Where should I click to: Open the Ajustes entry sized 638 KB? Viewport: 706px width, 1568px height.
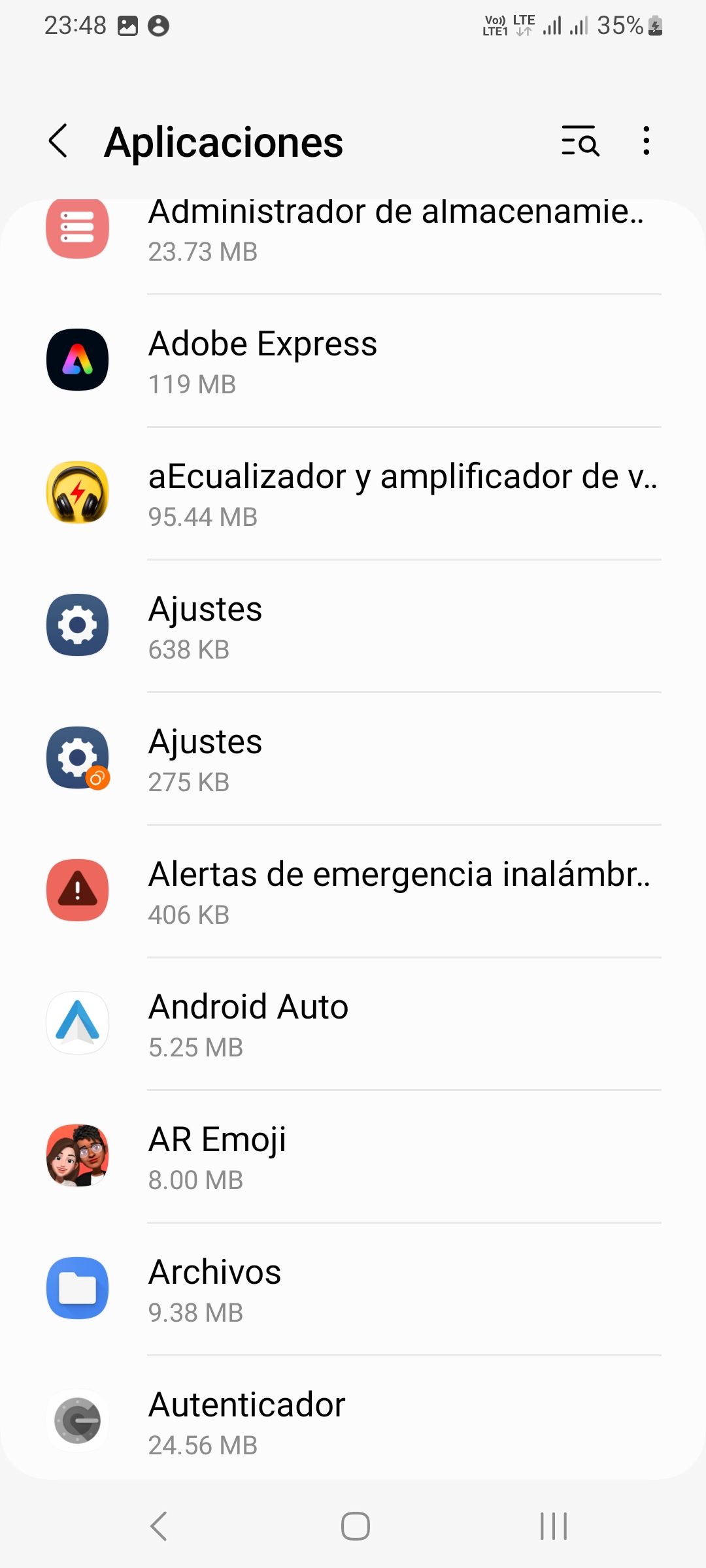(353, 627)
